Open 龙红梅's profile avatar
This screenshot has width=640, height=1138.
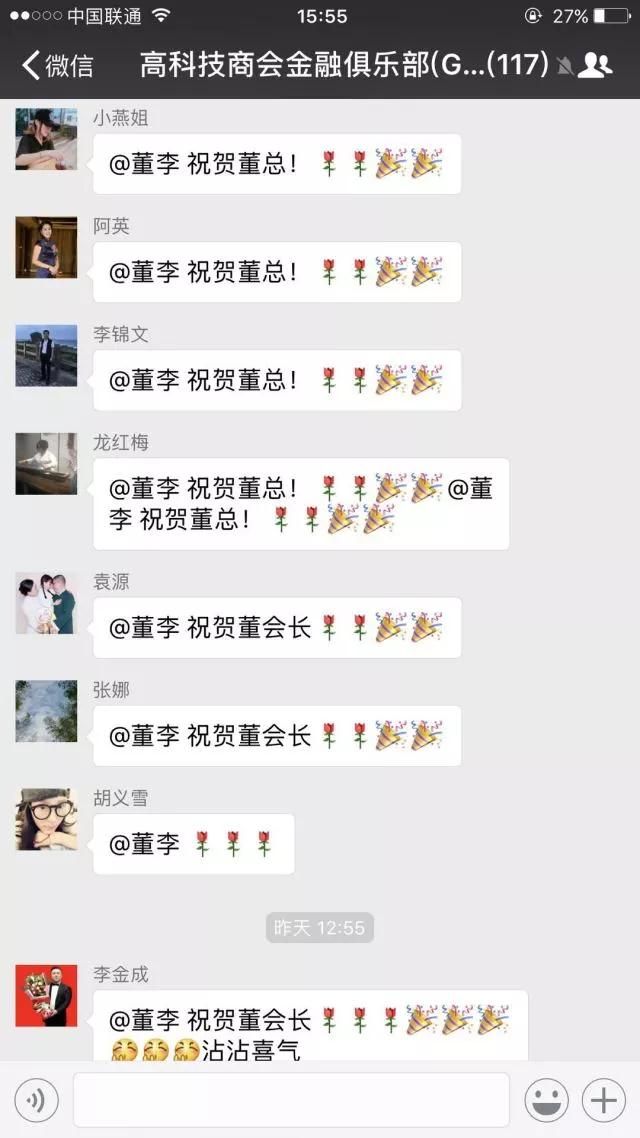pos(46,463)
